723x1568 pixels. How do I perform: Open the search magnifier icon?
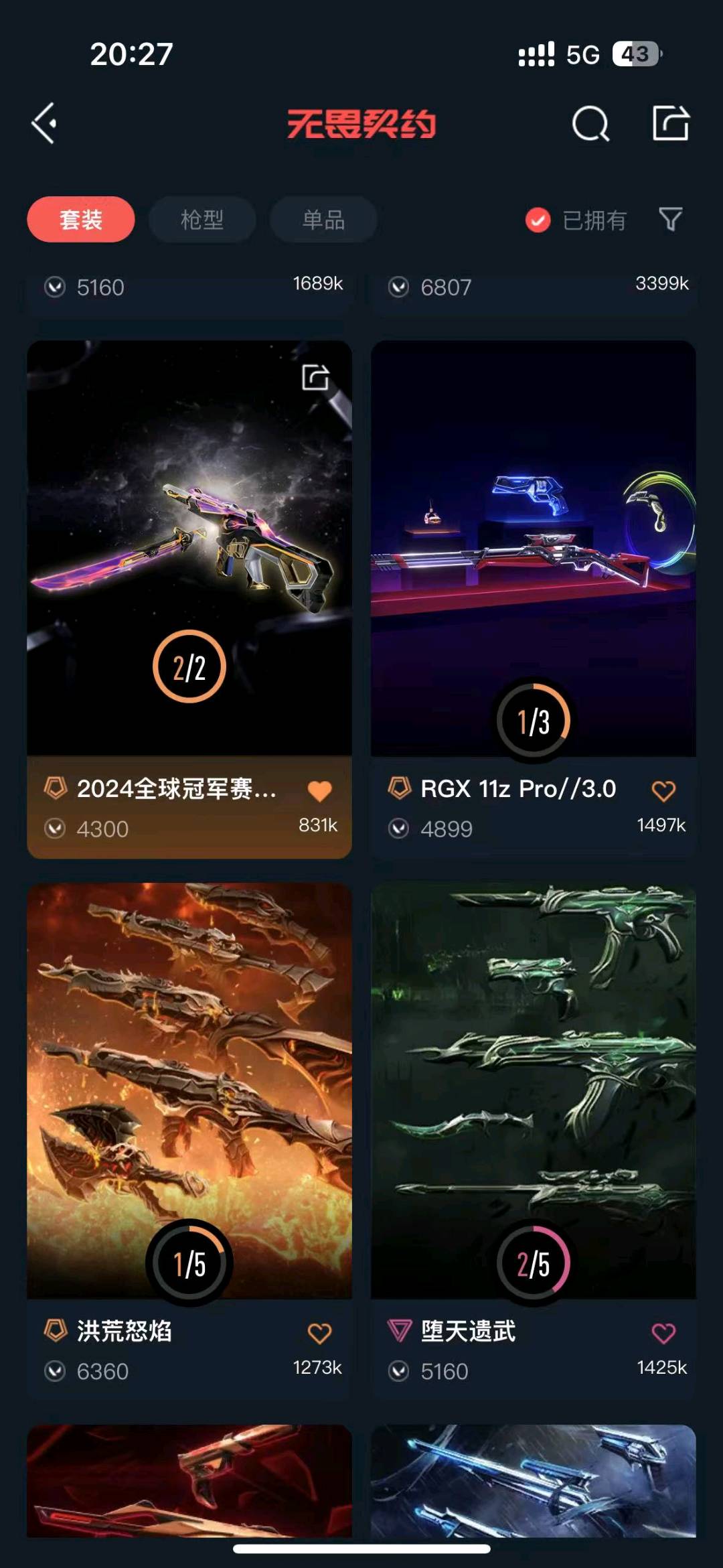pos(590,124)
